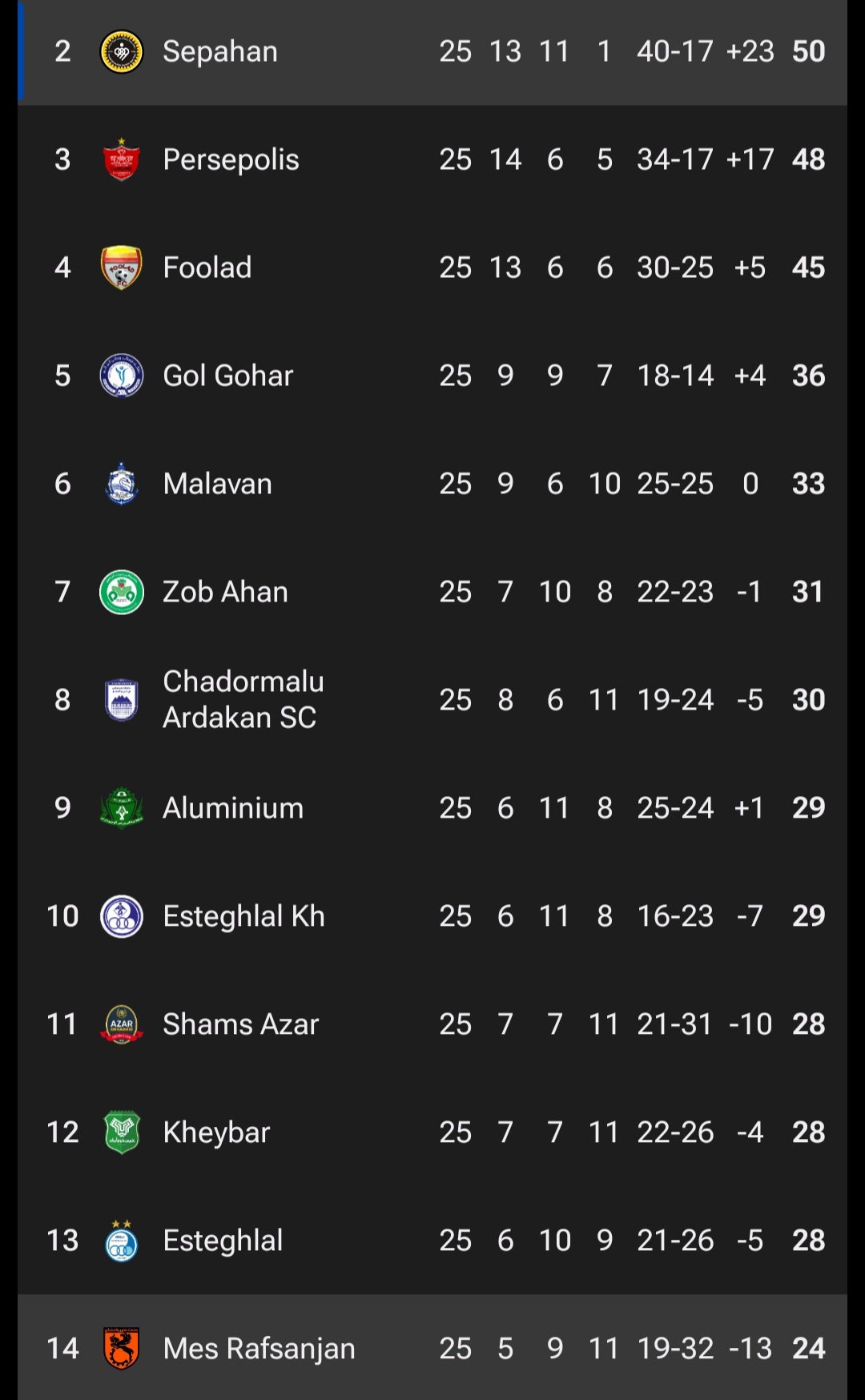Screen dimensions: 865x1400
Task: Click the Mes Rafsanjan badge
Action: coord(122,1348)
